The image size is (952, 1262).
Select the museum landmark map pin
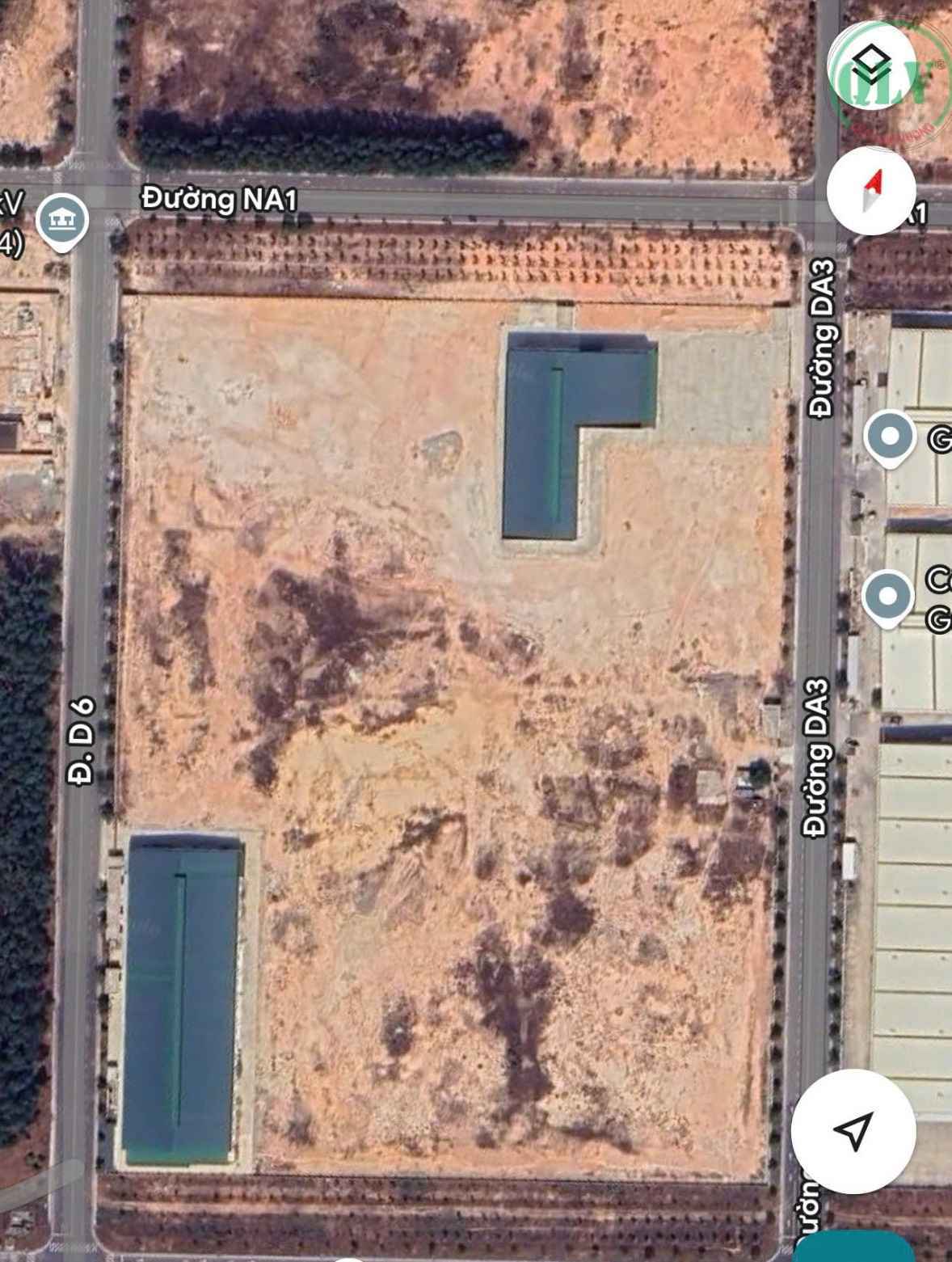coord(64,217)
